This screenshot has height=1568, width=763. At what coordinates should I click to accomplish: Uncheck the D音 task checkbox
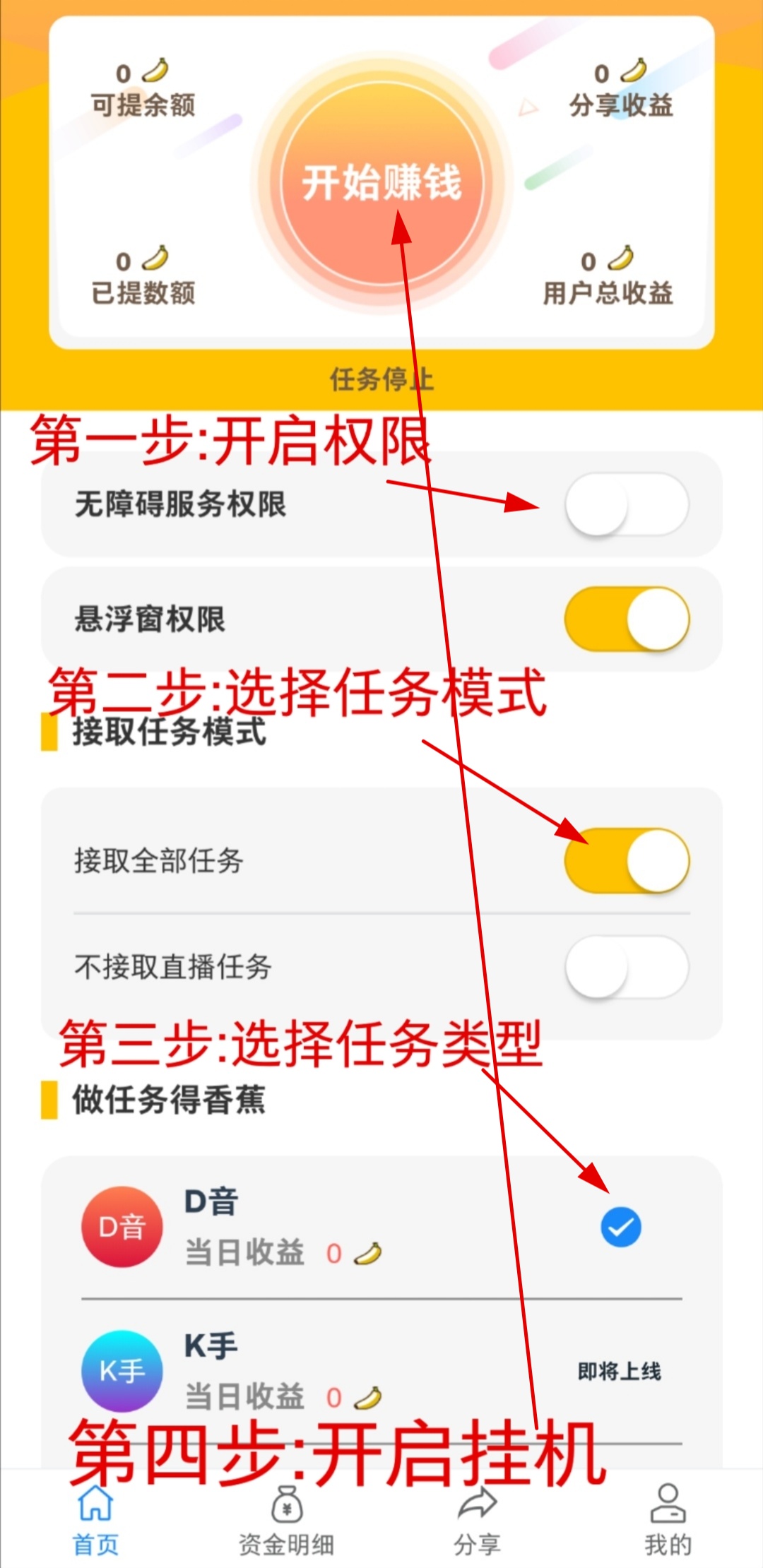pos(620,1227)
